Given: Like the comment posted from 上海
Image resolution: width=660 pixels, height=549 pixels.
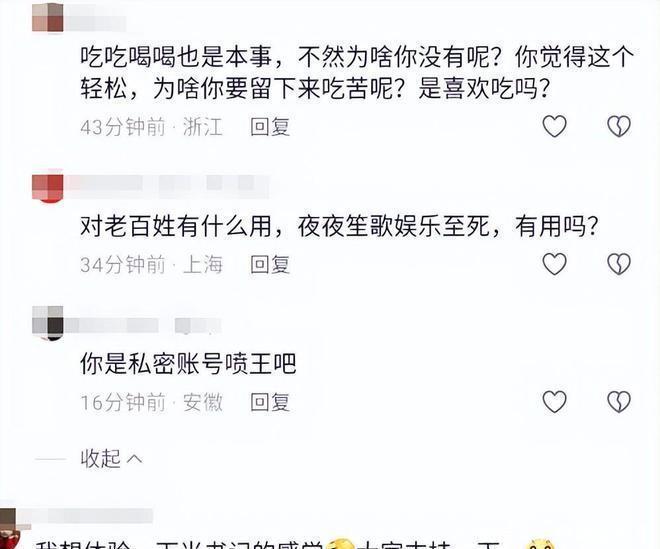Looking at the screenshot, I should click(x=553, y=264).
